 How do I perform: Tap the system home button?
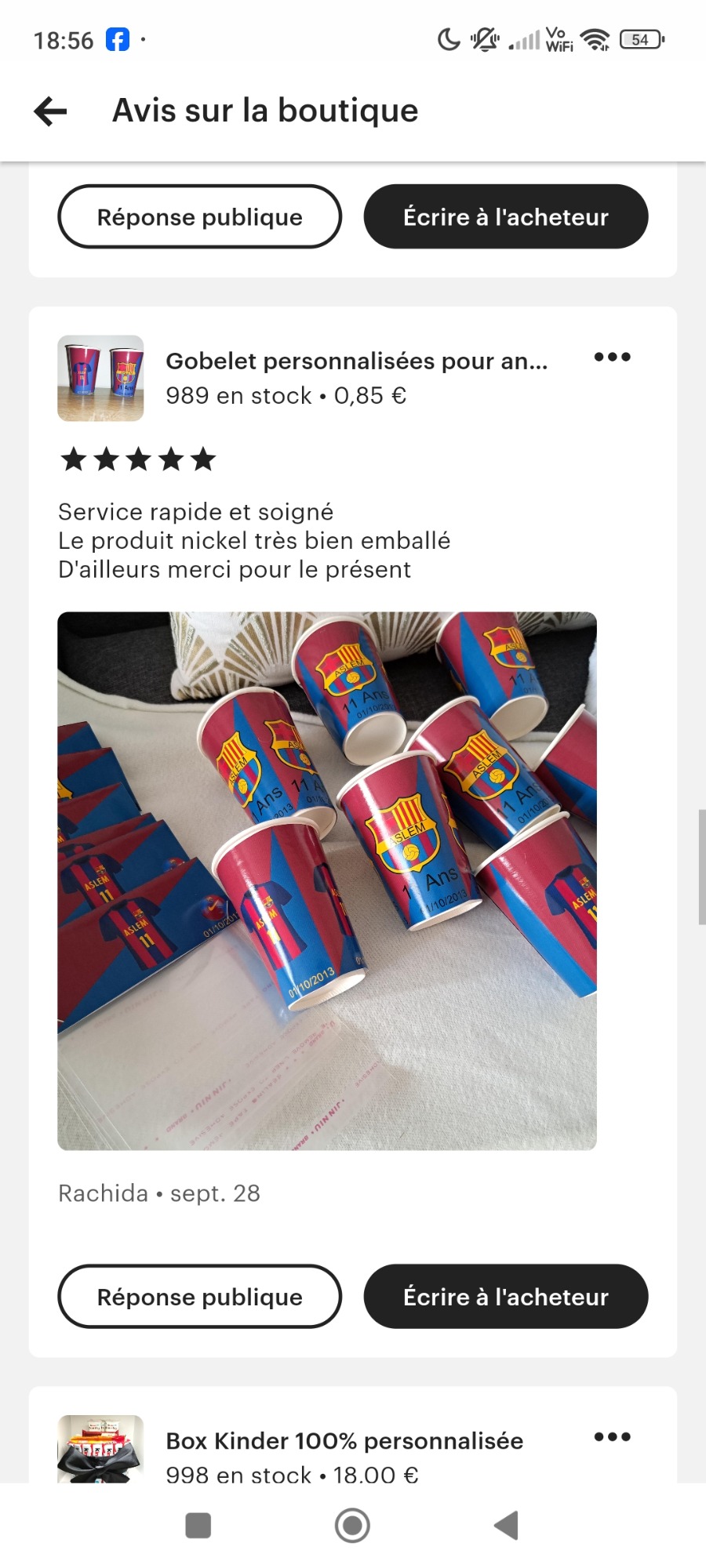352,1526
